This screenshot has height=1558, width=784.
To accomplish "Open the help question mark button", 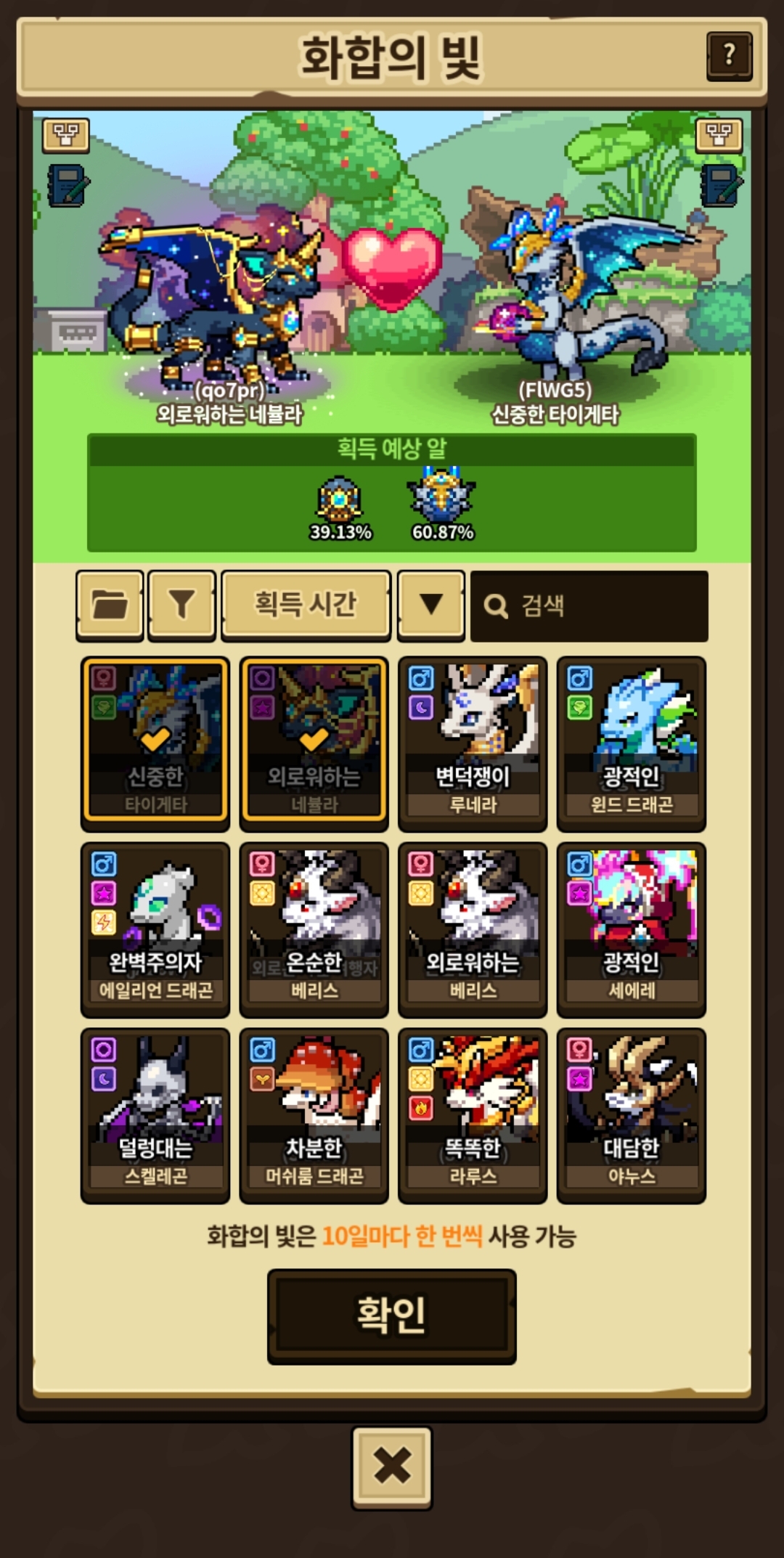I will click(x=729, y=55).
